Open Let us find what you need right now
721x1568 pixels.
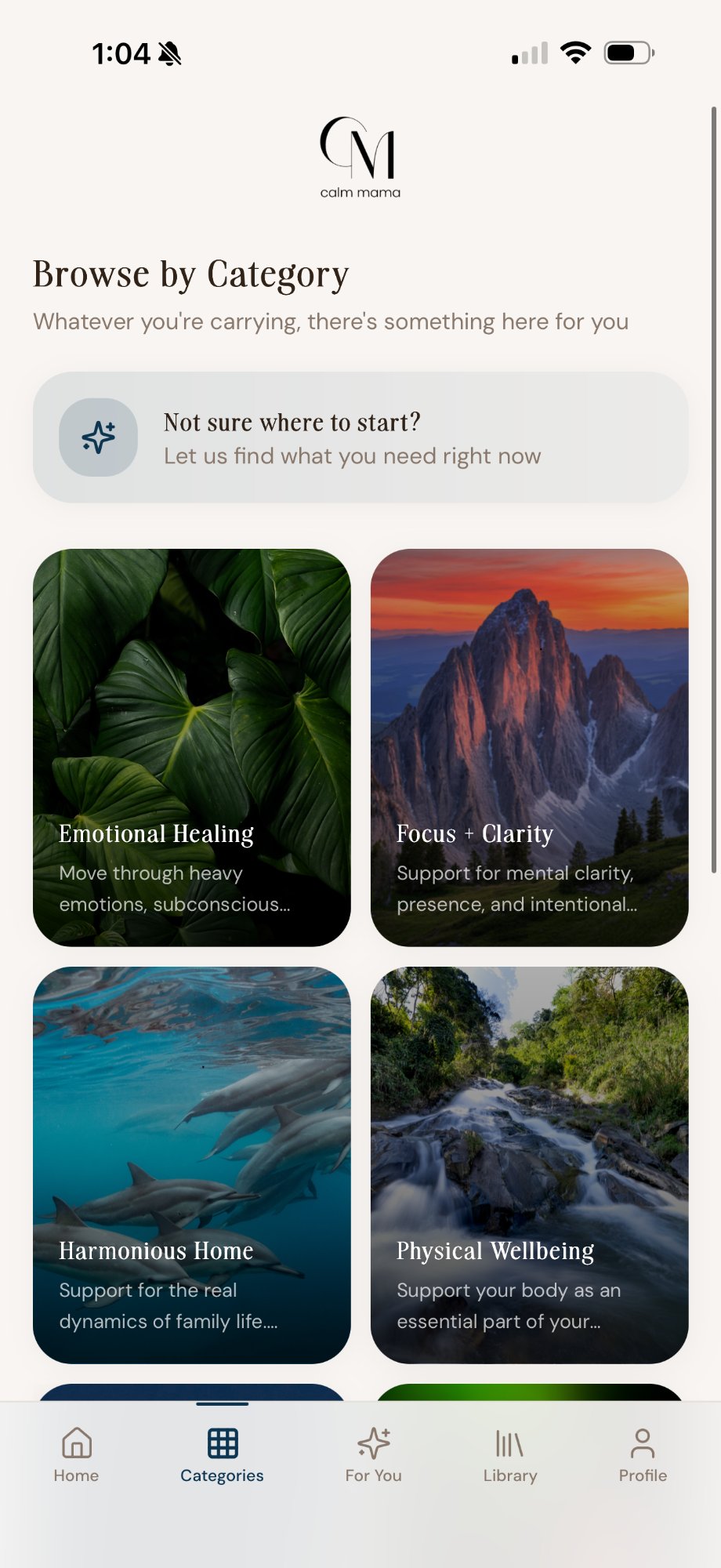pyautogui.click(x=352, y=456)
